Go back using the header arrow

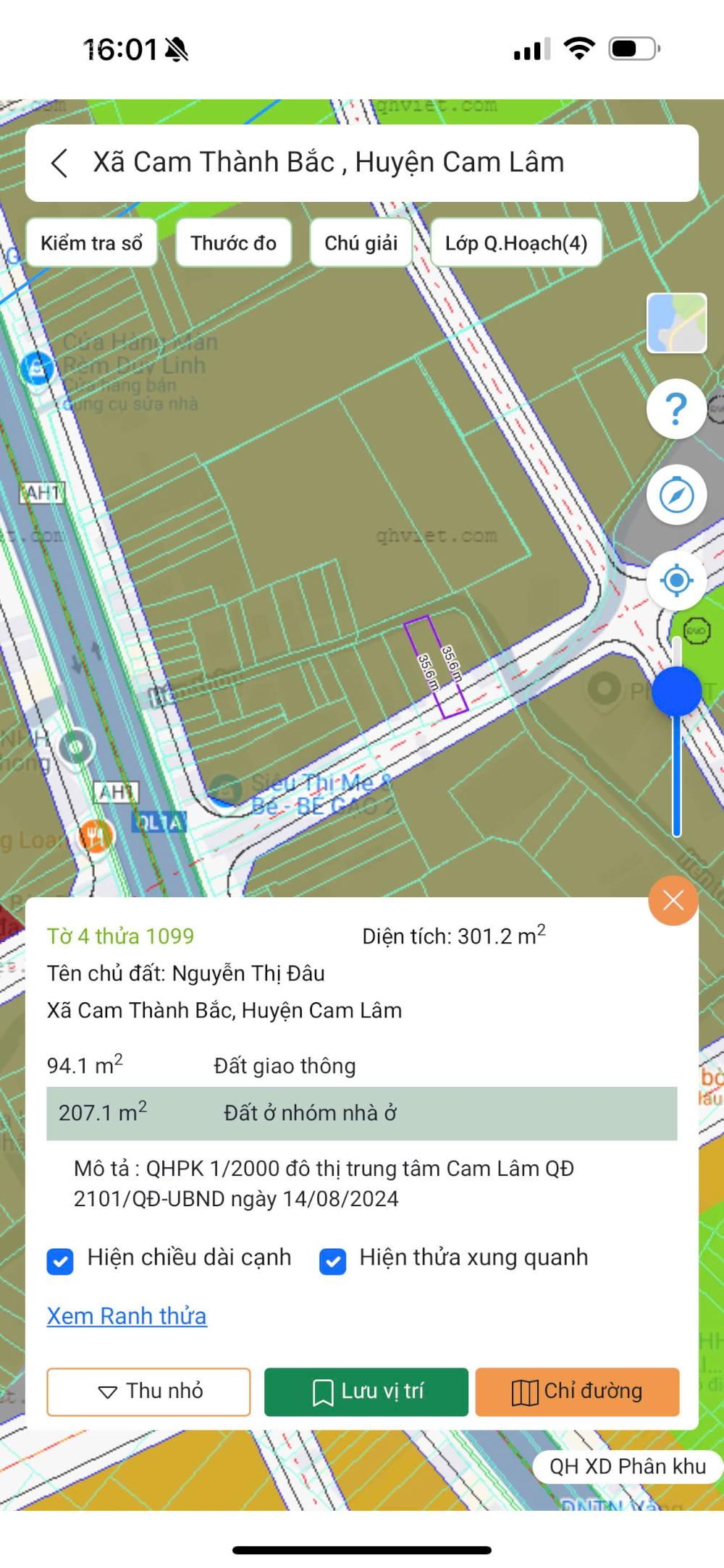click(x=59, y=164)
